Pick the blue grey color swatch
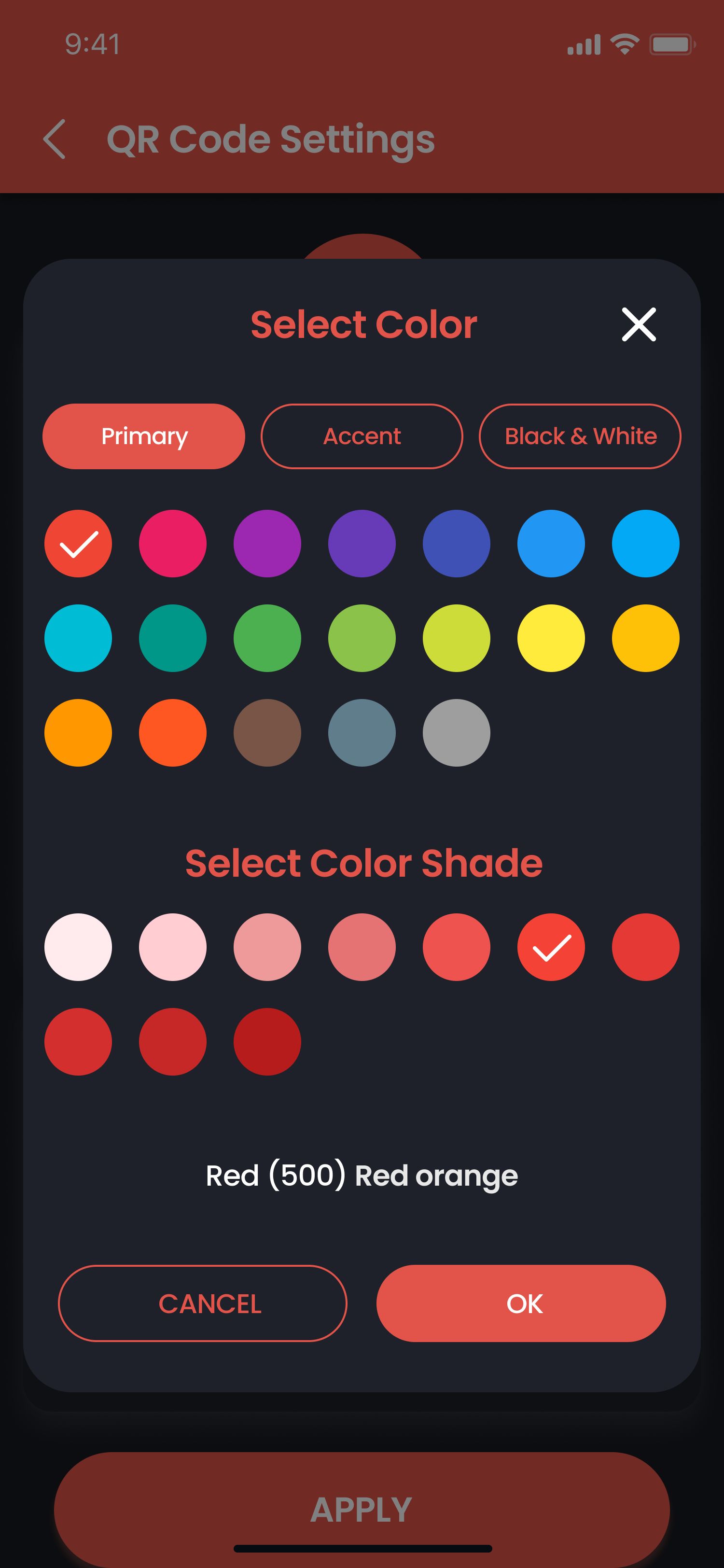The width and height of the screenshot is (724, 1568). tap(362, 732)
